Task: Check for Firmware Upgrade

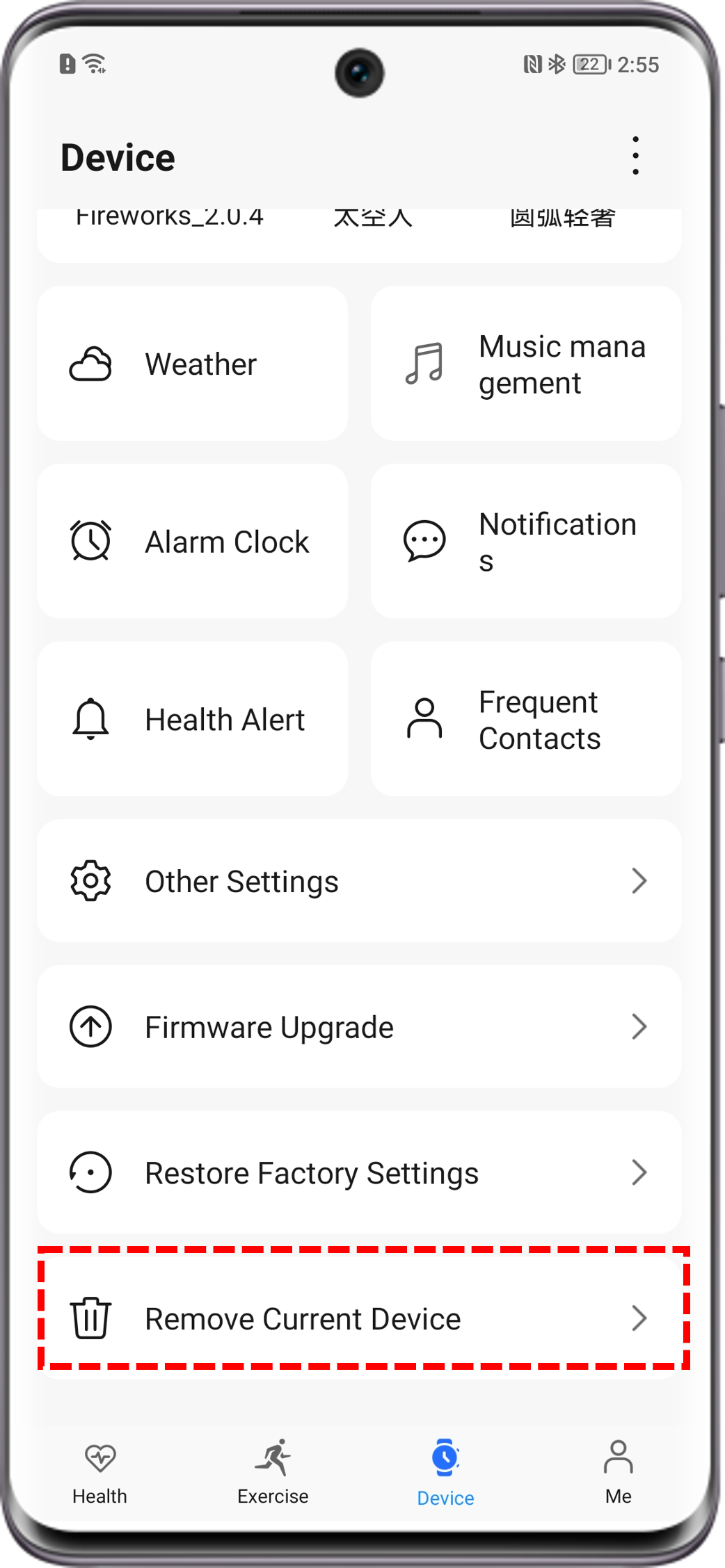Action: 359,1027
